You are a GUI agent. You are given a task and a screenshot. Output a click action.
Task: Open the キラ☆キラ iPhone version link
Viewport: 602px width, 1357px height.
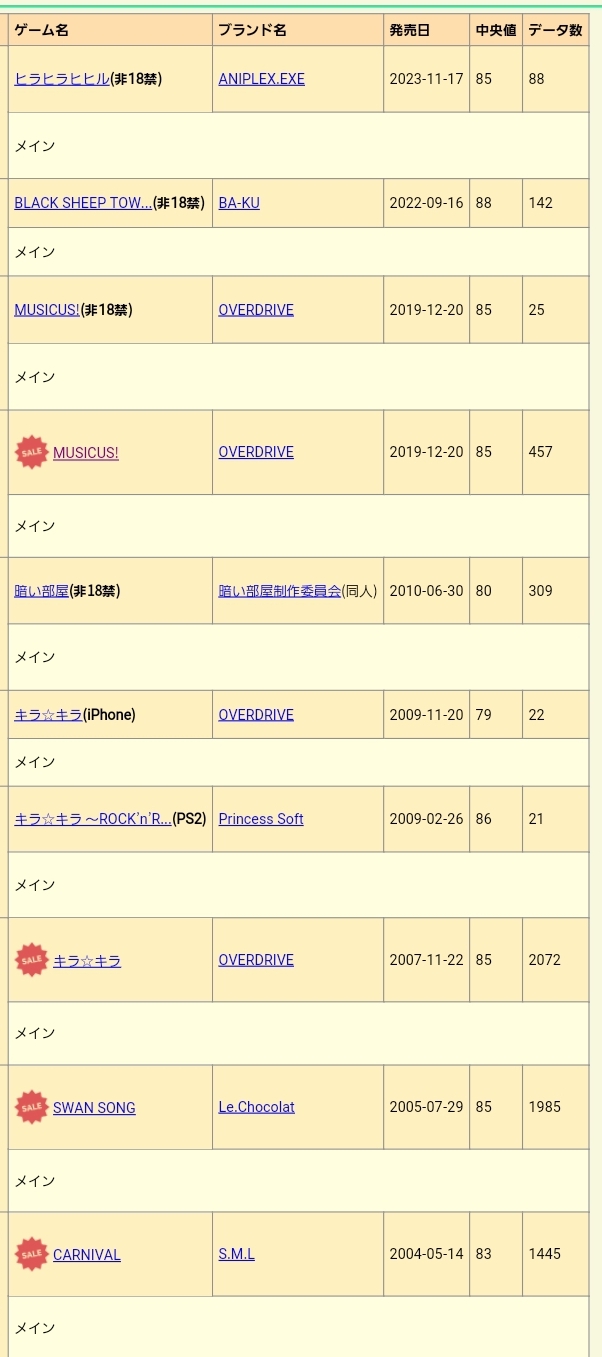(x=48, y=715)
